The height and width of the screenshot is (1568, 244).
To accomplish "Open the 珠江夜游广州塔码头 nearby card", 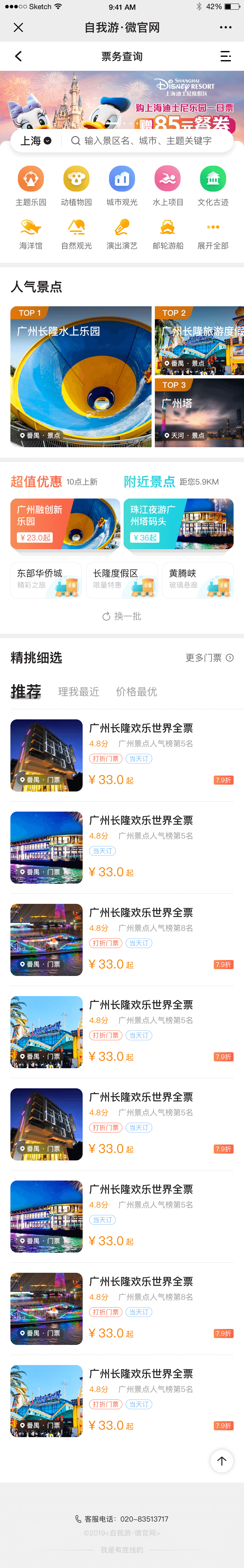I will pyautogui.click(x=179, y=524).
